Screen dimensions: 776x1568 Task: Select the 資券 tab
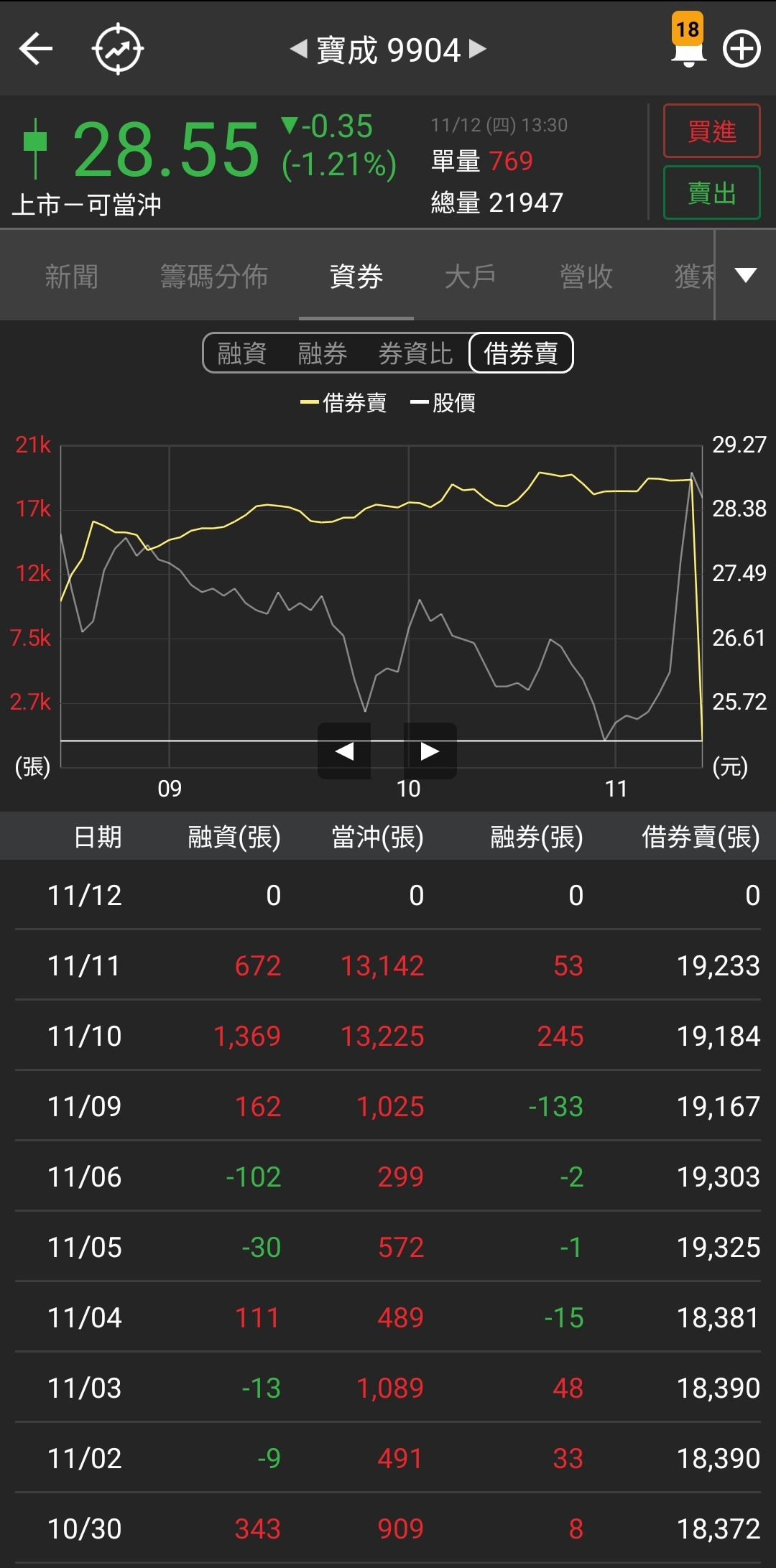click(356, 277)
